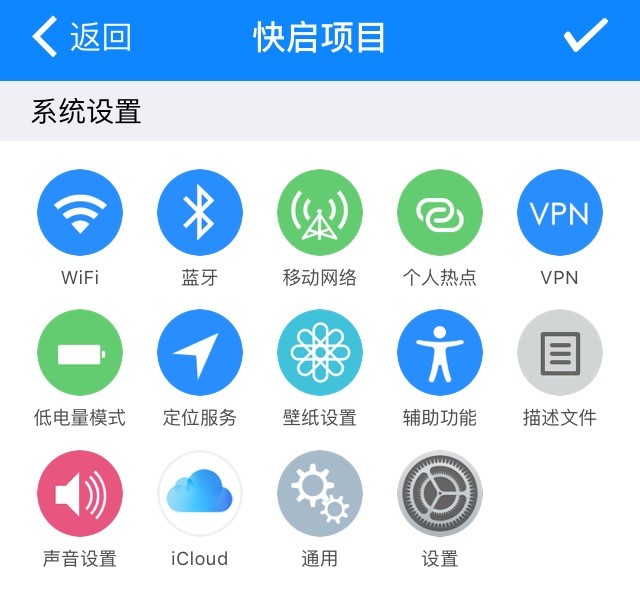Choose the 设置 settings shortcut
This screenshot has height=603, width=640.
coord(440,494)
